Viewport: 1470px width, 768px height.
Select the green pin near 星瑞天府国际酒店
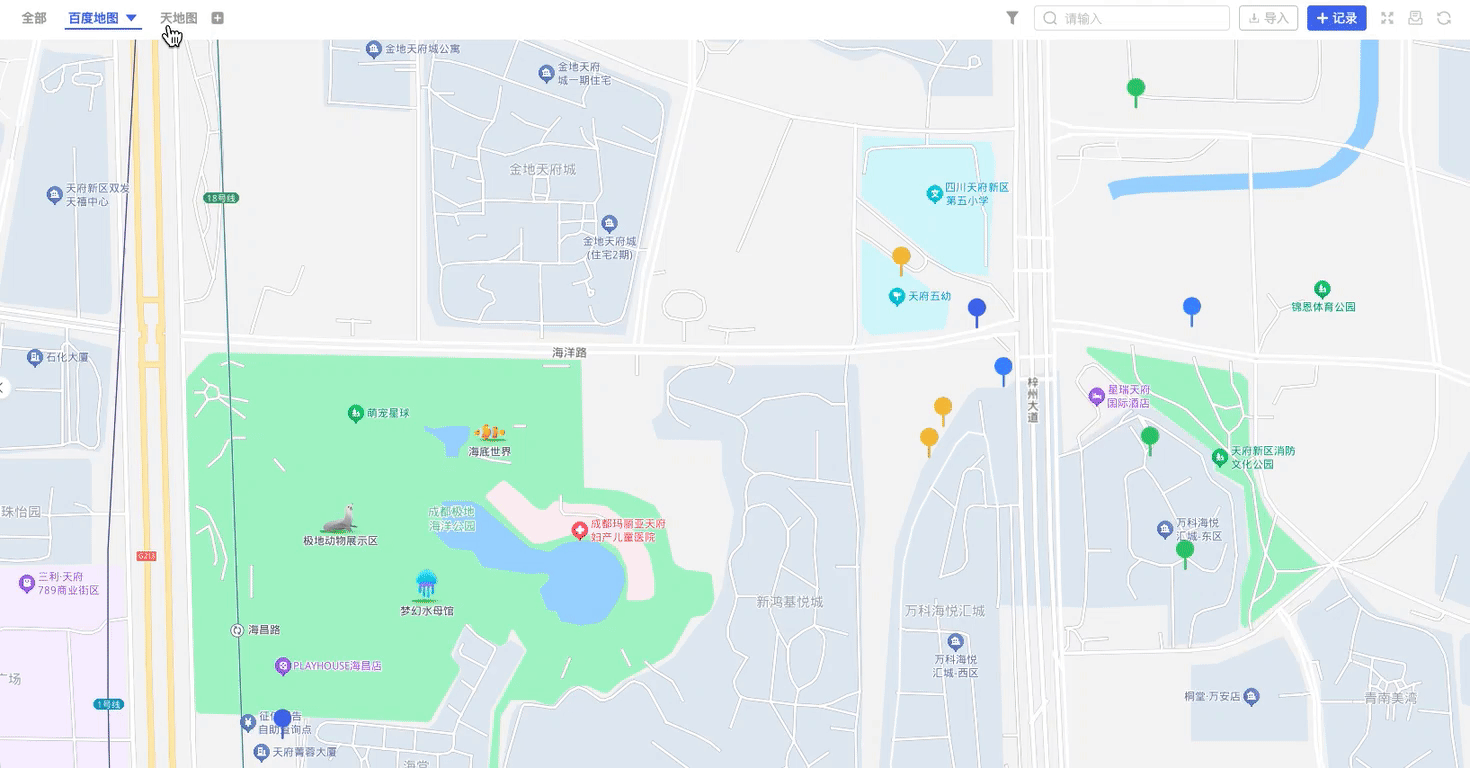pyautogui.click(x=1150, y=437)
